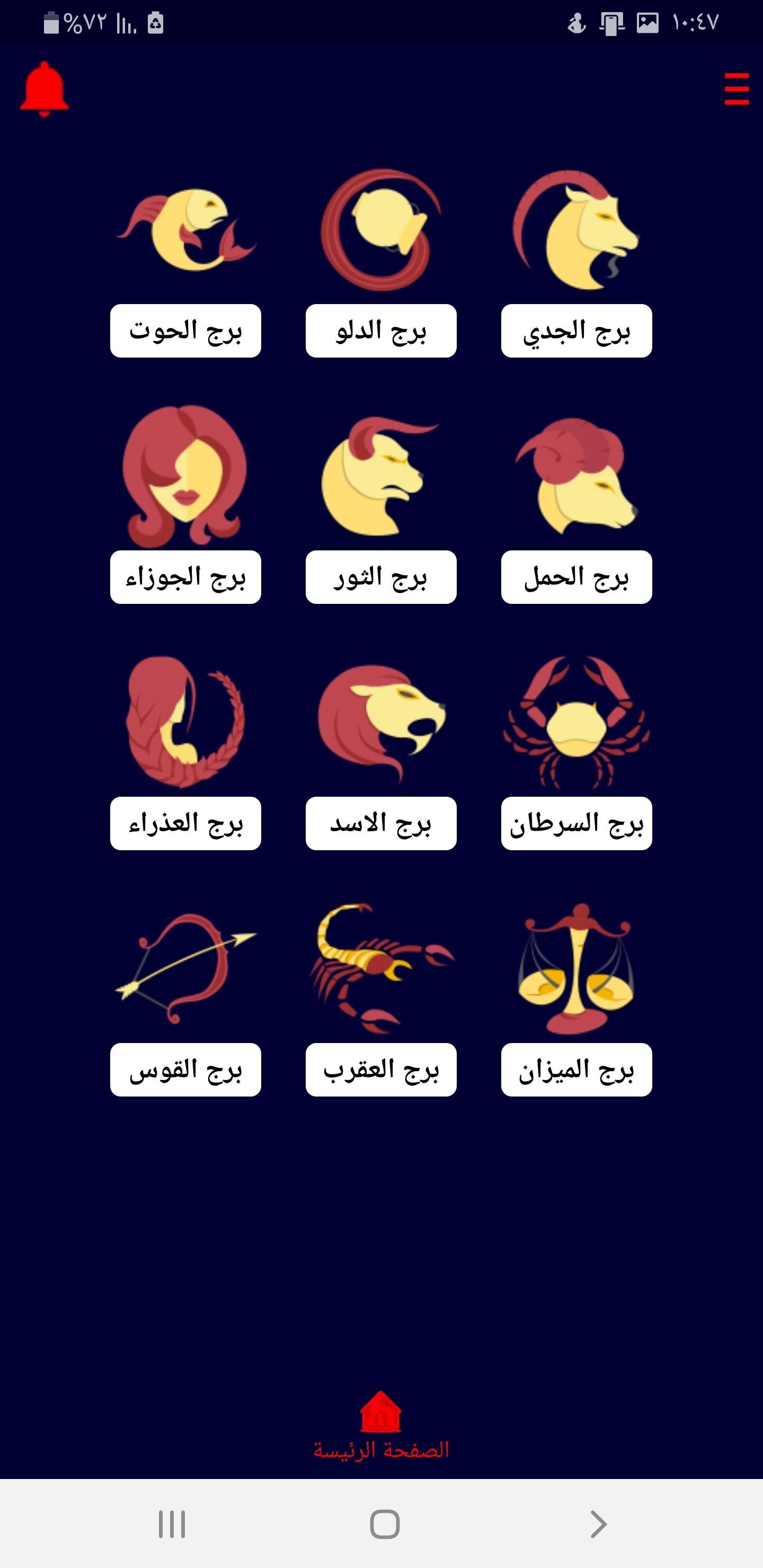Select برج العذراء (Virgo) button
This screenshot has width=763, height=1568.
(186, 823)
